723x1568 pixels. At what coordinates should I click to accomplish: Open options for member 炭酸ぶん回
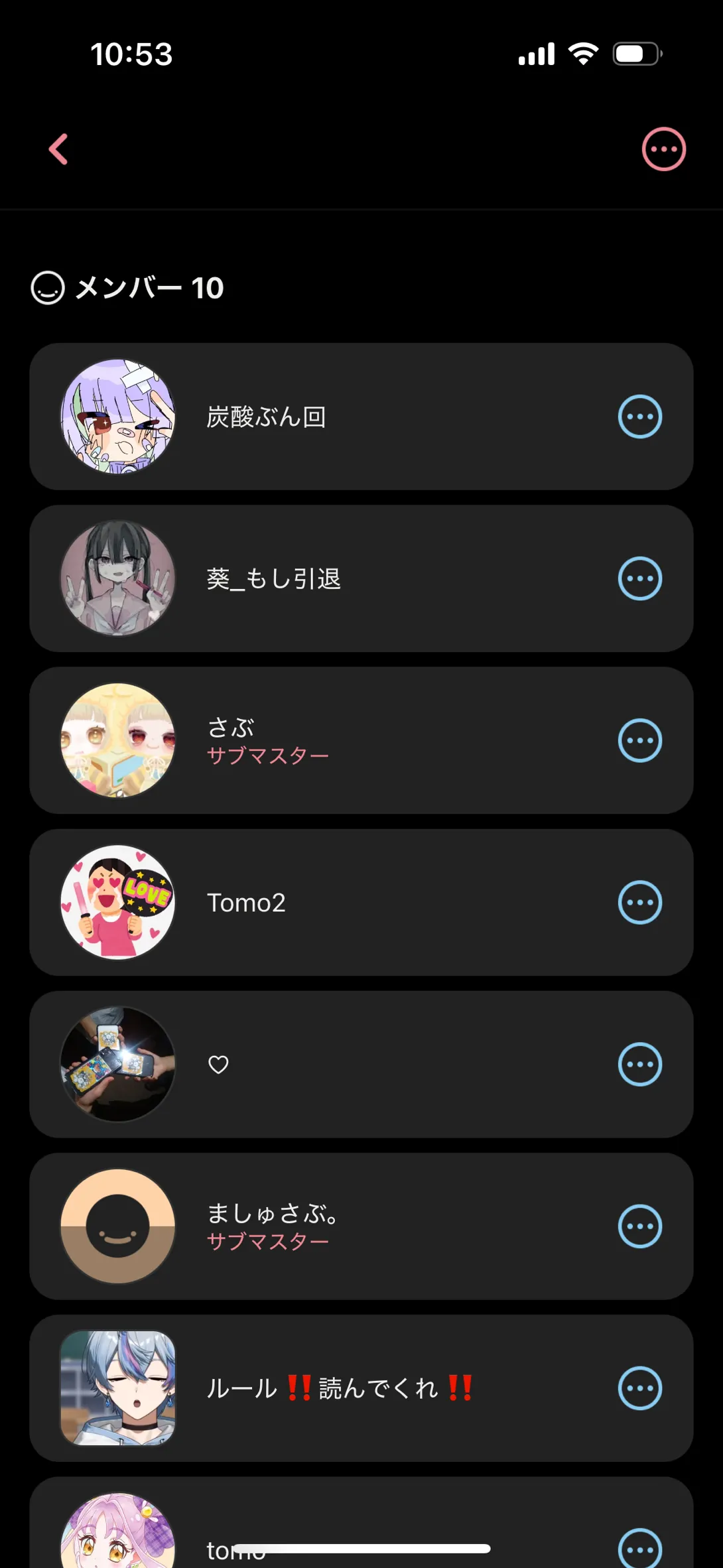(x=639, y=417)
